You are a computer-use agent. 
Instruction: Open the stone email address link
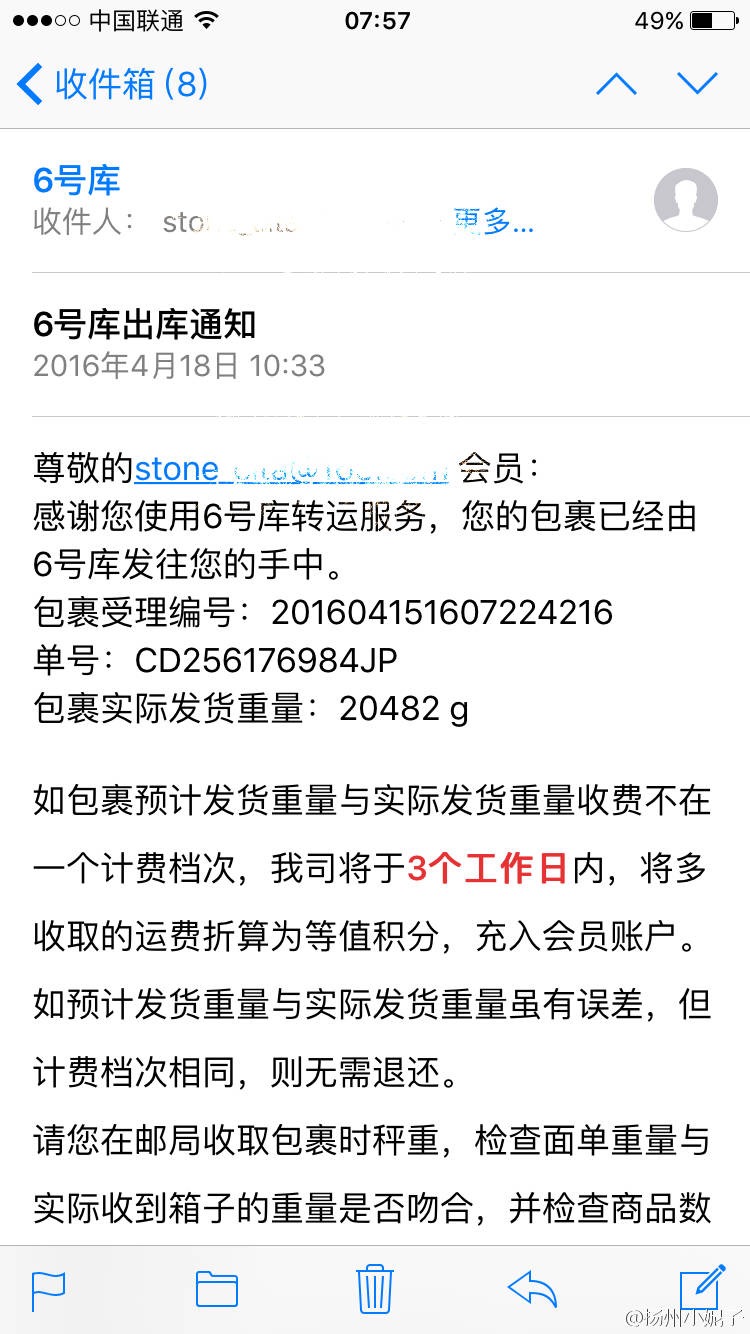click(292, 468)
